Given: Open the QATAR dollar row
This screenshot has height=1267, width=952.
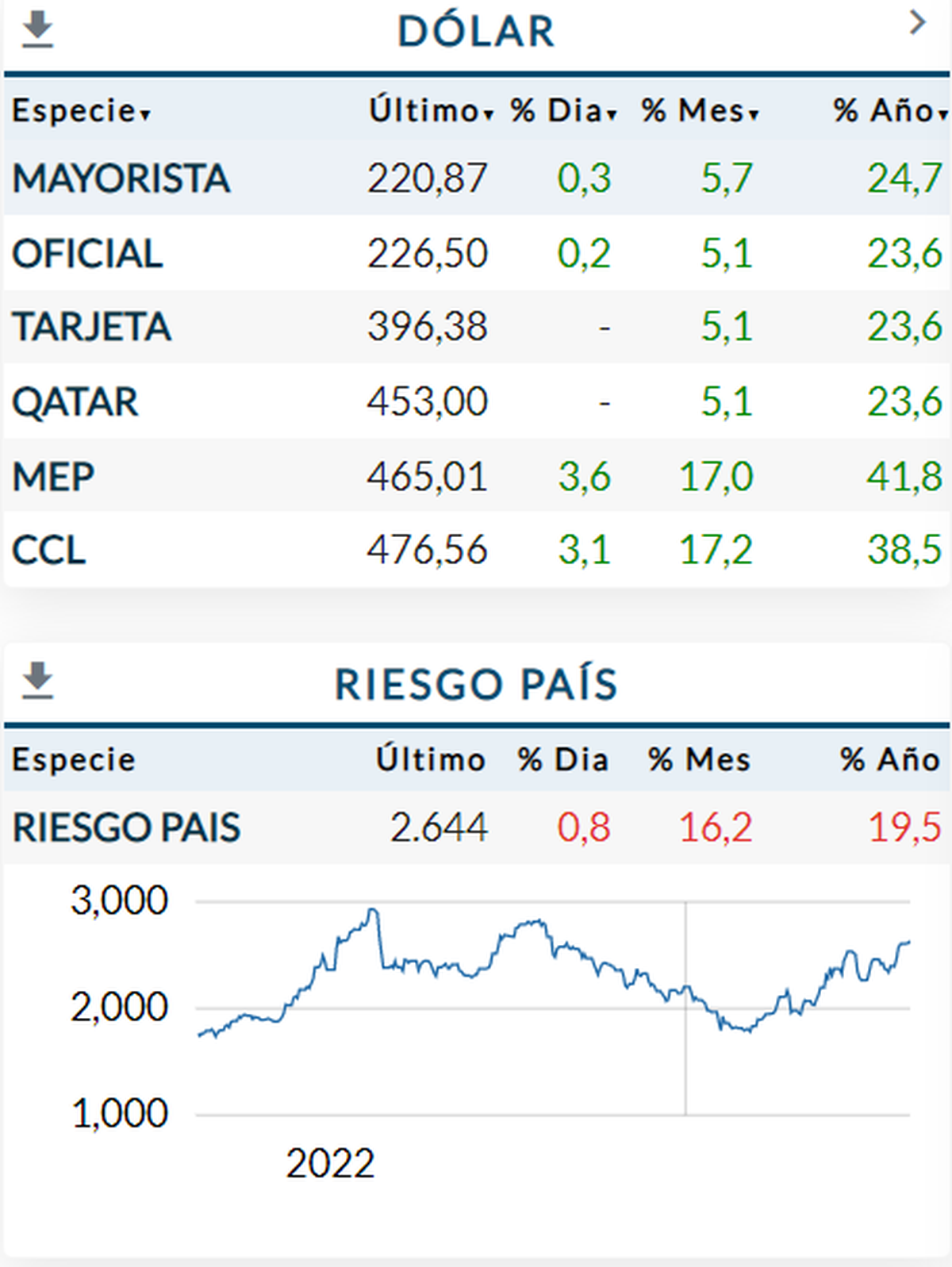Looking at the screenshot, I should pyautogui.click(x=75, y=401).
